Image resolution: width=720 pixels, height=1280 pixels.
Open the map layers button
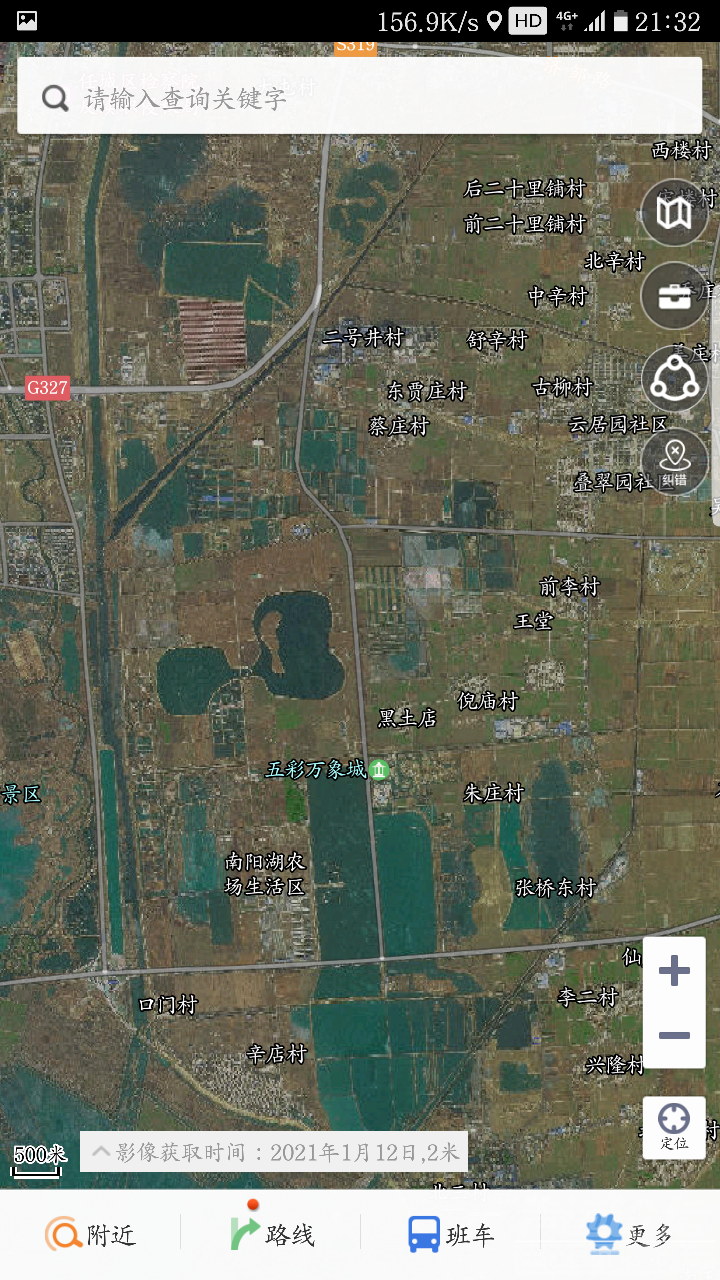674,212
